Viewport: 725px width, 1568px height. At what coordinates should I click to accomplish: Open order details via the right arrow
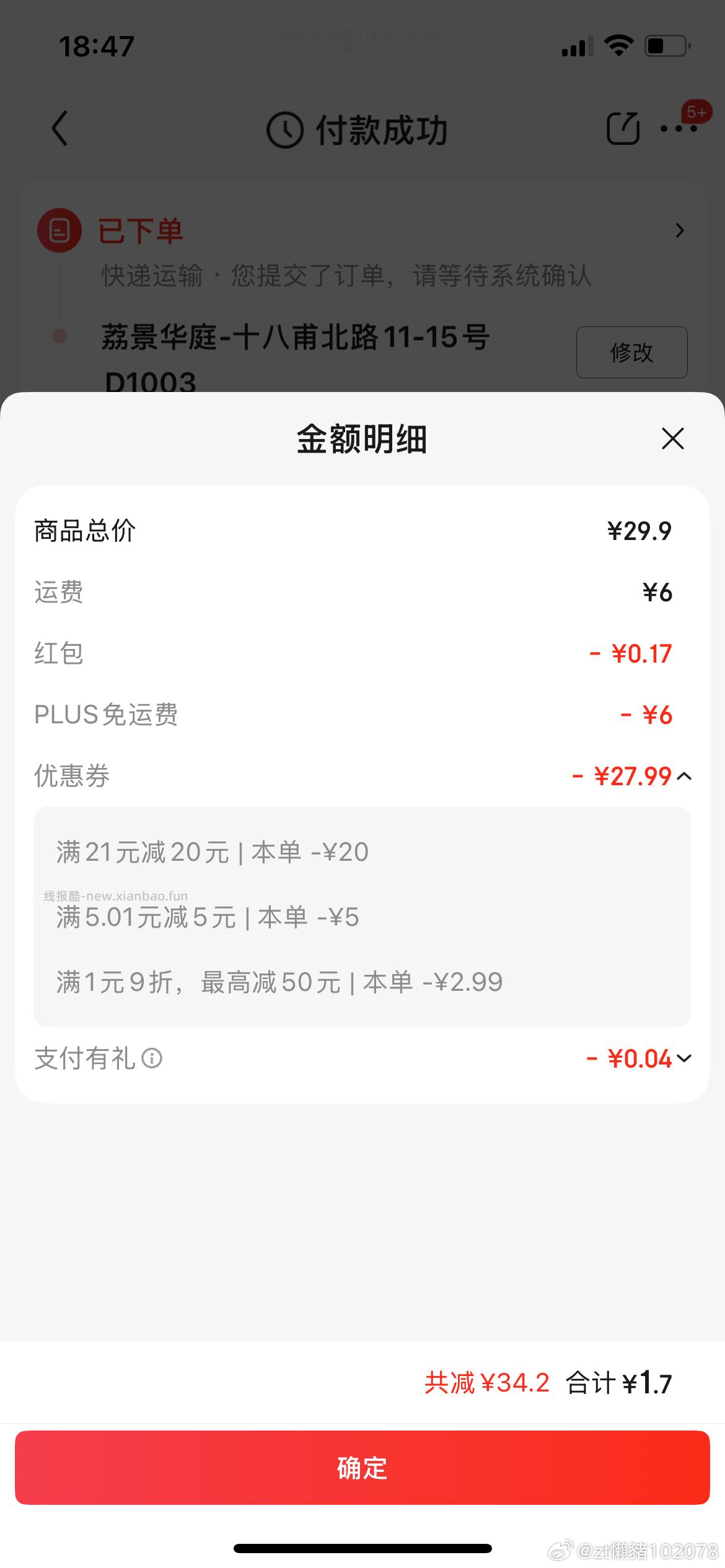point(680,230)
